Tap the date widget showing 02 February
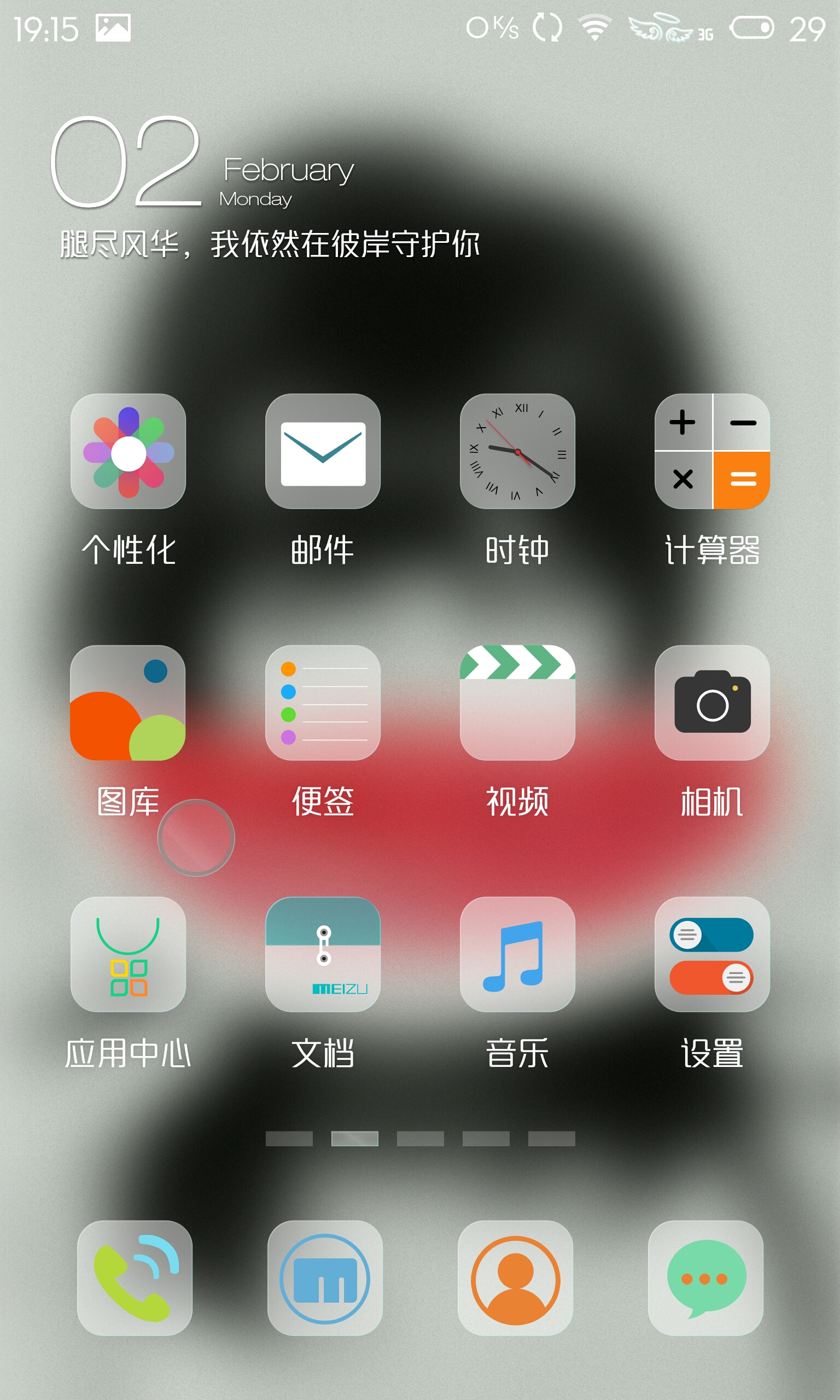Screen dimensions: 840x1400 pos(203,162)
